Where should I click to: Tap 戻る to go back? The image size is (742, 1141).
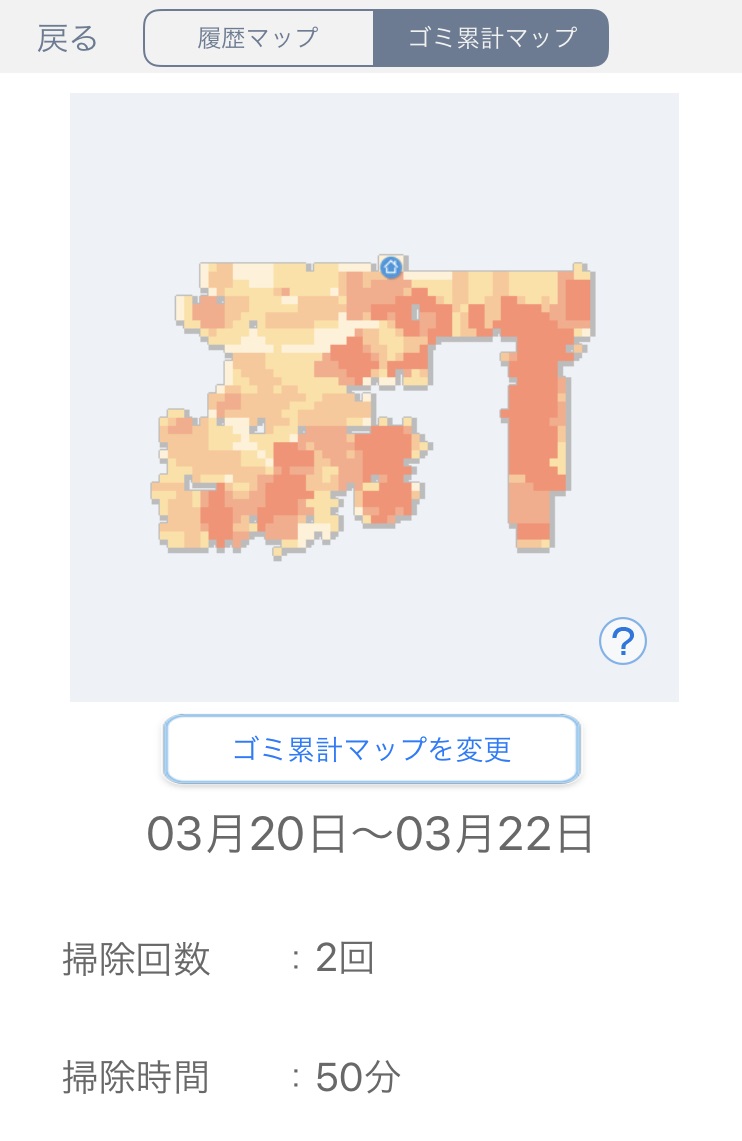click(x=67, y=39)
